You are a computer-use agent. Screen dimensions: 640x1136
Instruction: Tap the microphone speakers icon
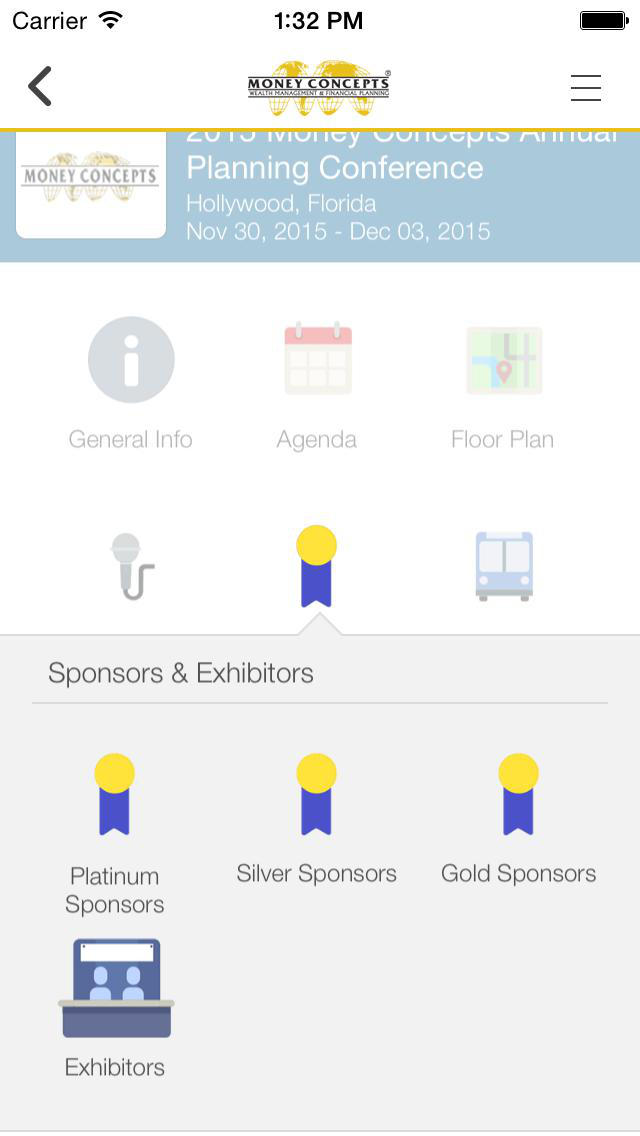pyautogui.click(x=133, y=567)
